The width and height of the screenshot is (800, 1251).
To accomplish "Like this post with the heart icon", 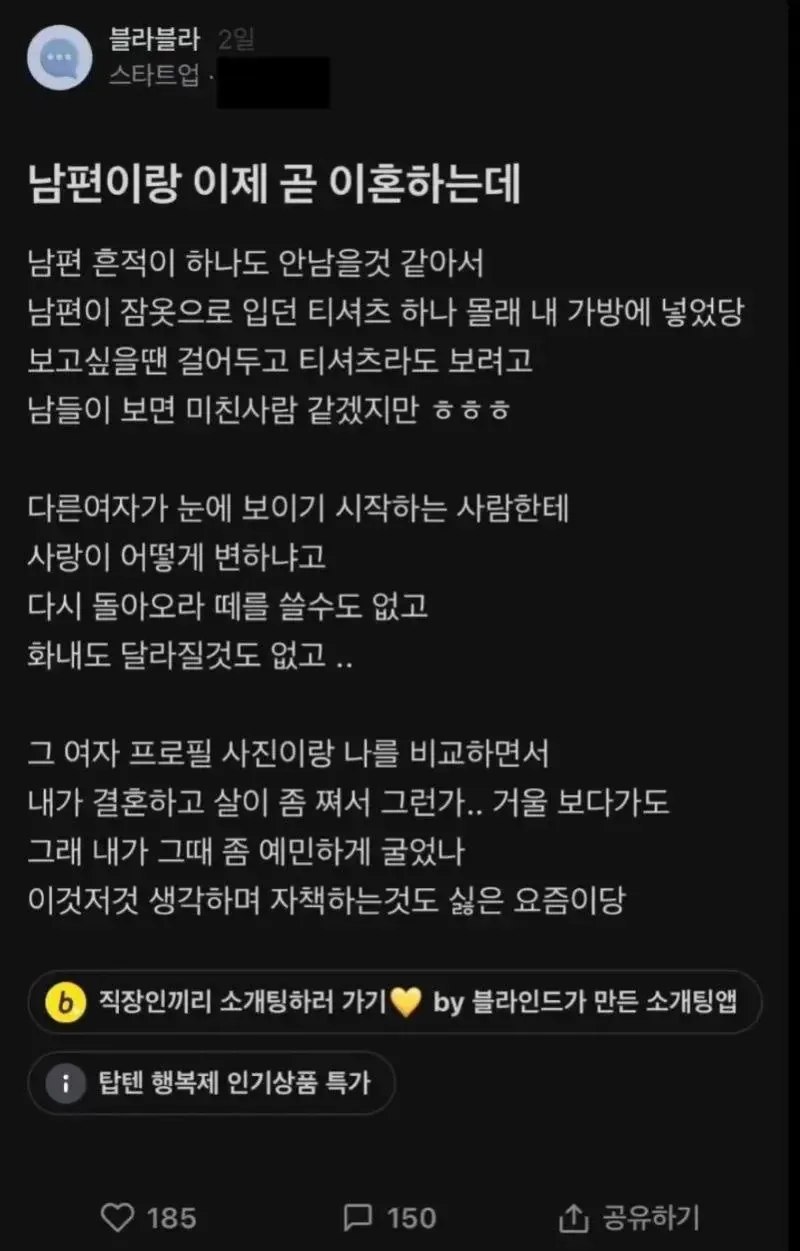I will click(117, 1217).
